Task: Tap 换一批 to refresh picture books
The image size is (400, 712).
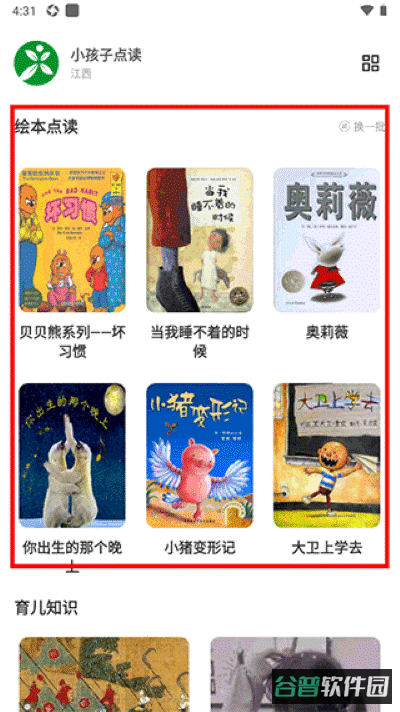Action: (362, 127)
